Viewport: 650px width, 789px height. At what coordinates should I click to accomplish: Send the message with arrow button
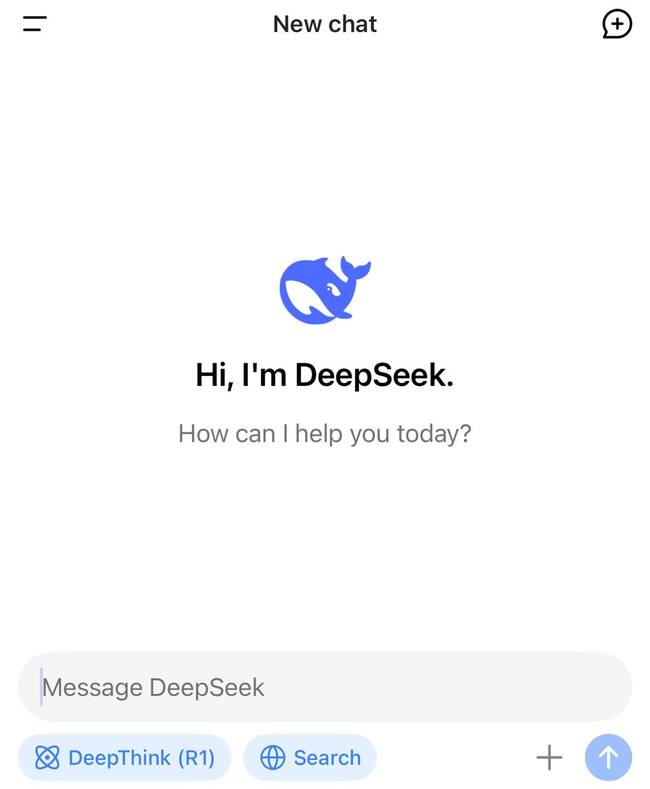point(608,758)
